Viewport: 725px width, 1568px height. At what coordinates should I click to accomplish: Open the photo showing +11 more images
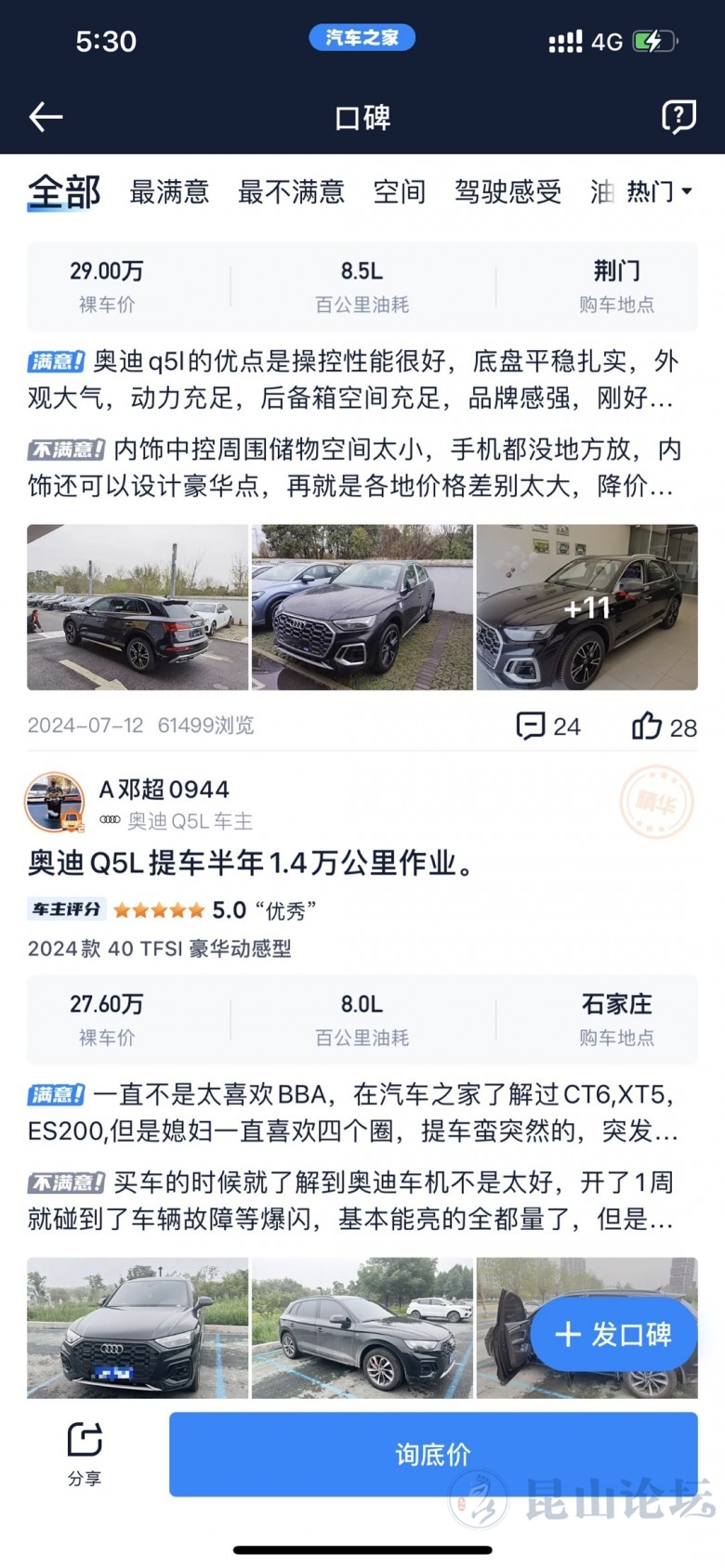tap(587, 608)
